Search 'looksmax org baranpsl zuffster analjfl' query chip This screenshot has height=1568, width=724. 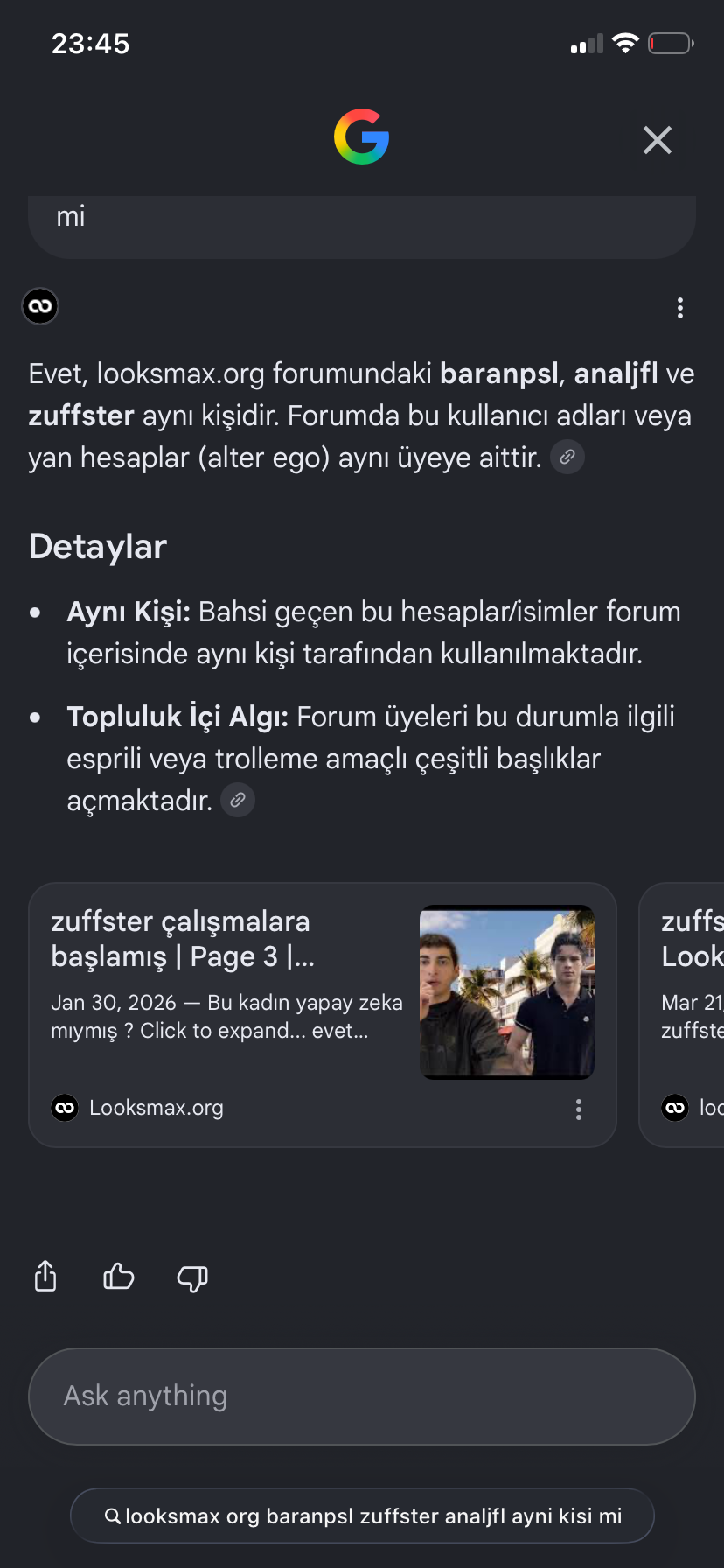click(362, 1515)
